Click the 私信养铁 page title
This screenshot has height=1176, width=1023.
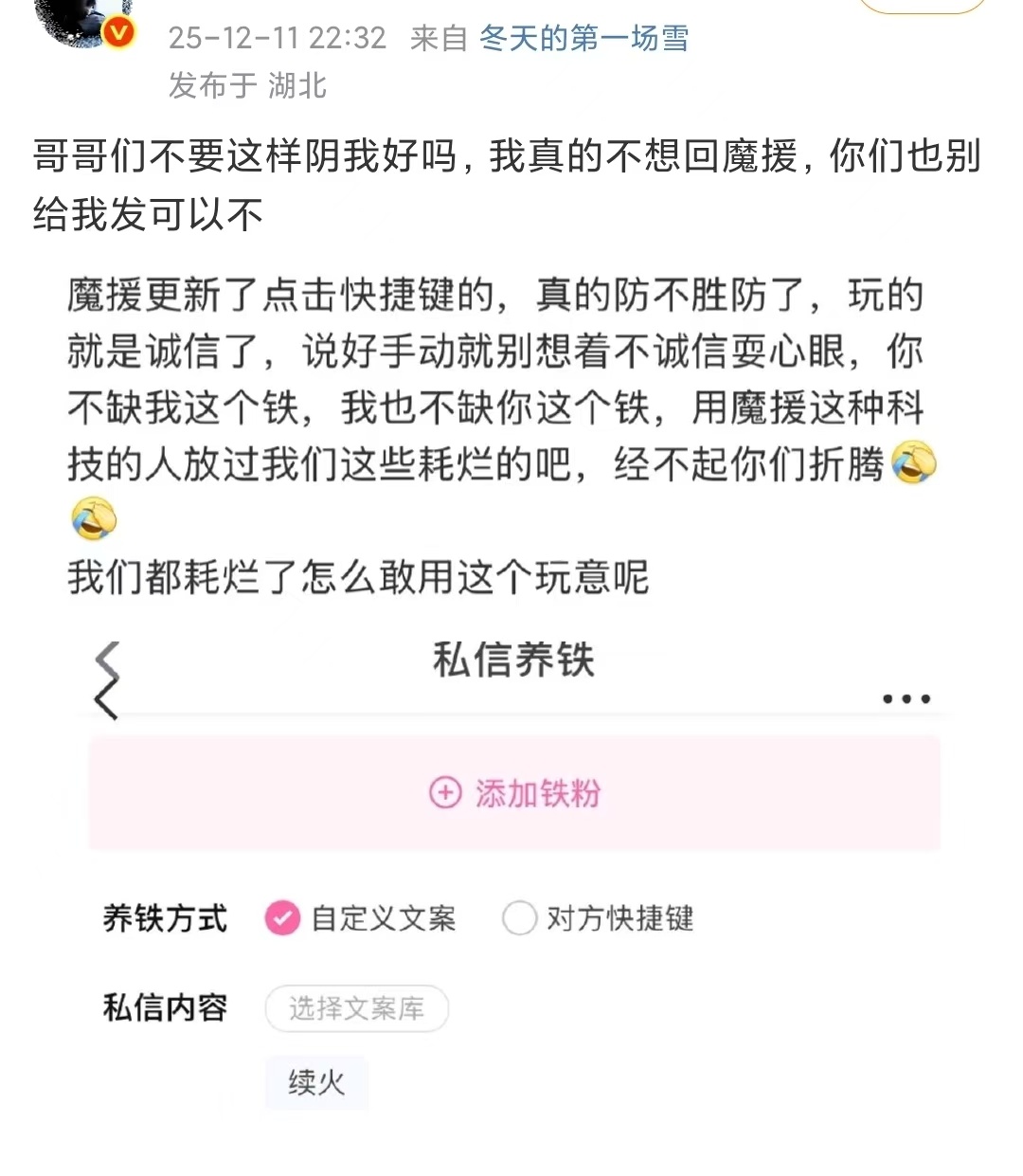(x=511, y=660)
